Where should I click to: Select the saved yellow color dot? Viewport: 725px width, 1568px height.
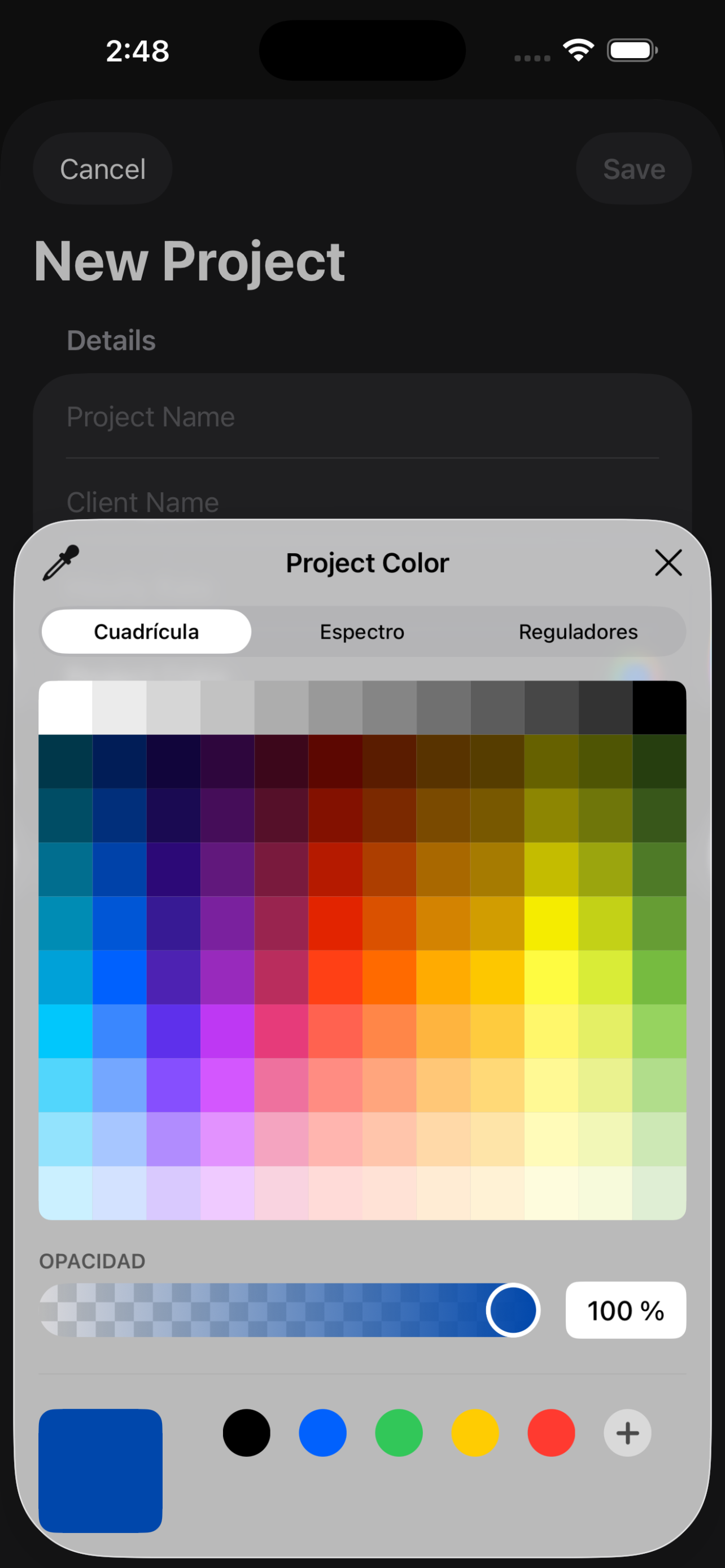click(x=475, y=1433)
